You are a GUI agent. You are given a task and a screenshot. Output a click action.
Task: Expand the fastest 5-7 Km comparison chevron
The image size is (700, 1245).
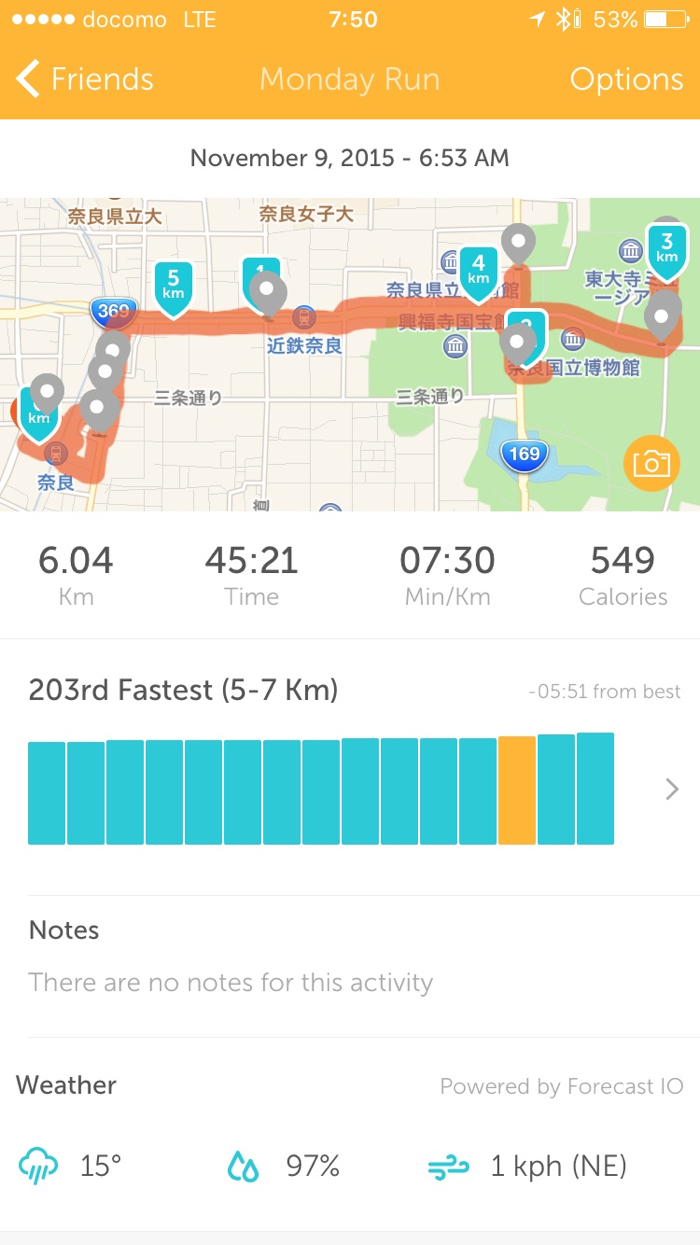pyautogui.click(x=672, y=790)
